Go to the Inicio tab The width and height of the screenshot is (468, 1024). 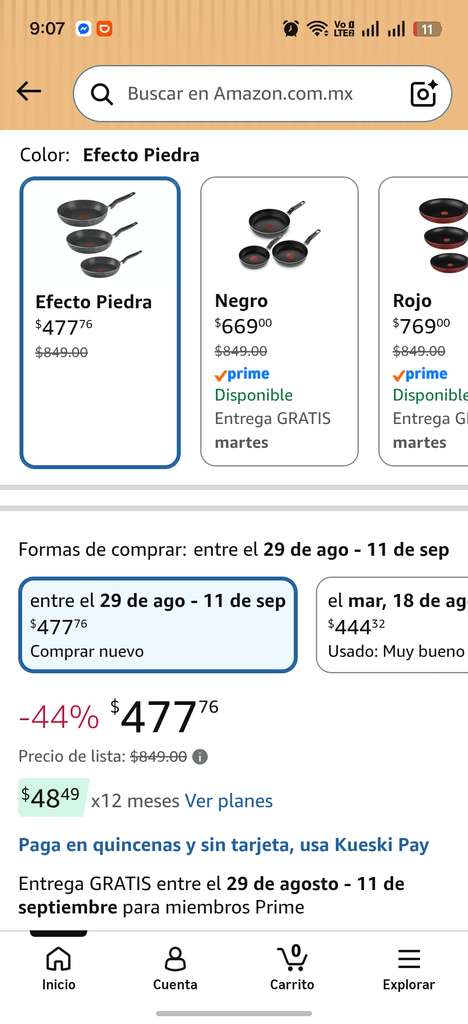[59, 968]
